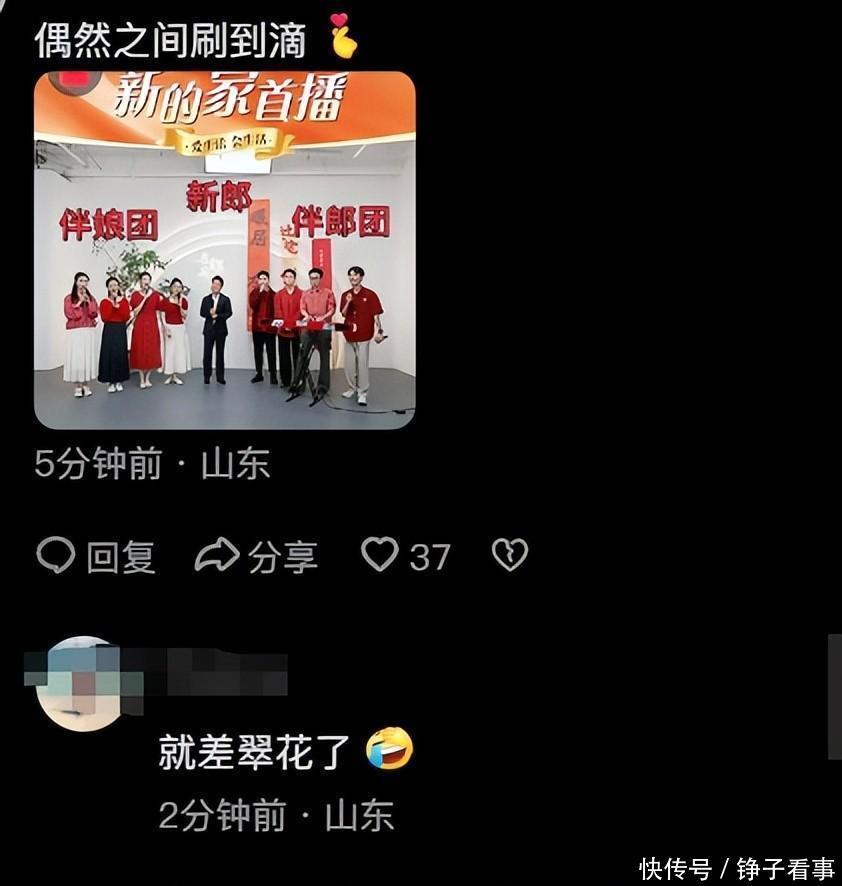Open the attached 新的家首播 image

(224, 250)
